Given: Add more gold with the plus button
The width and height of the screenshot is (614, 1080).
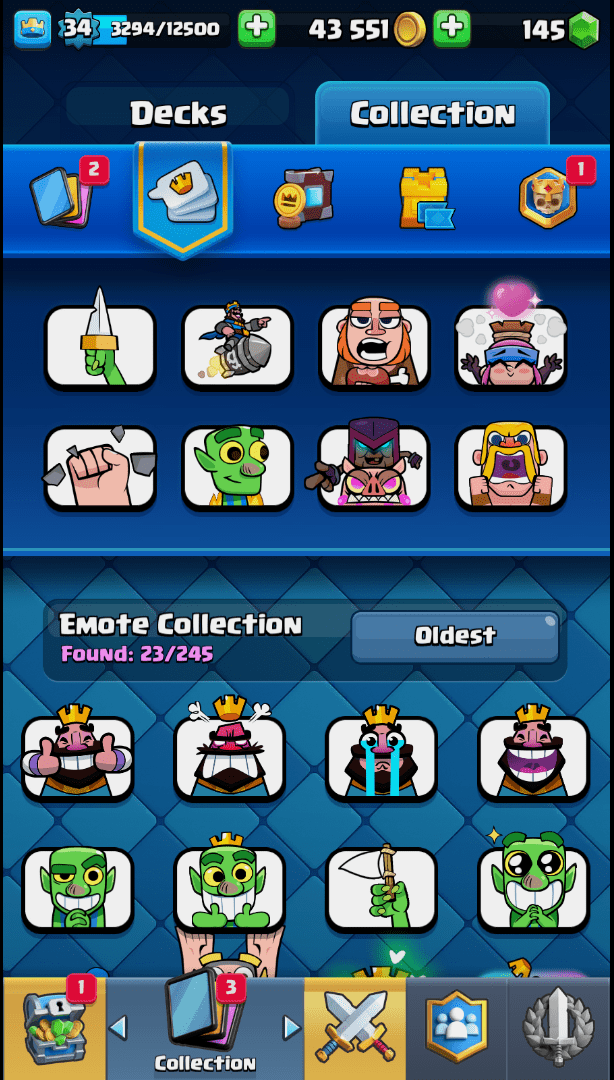Looking at the screenshot, I should click(452, 29).
